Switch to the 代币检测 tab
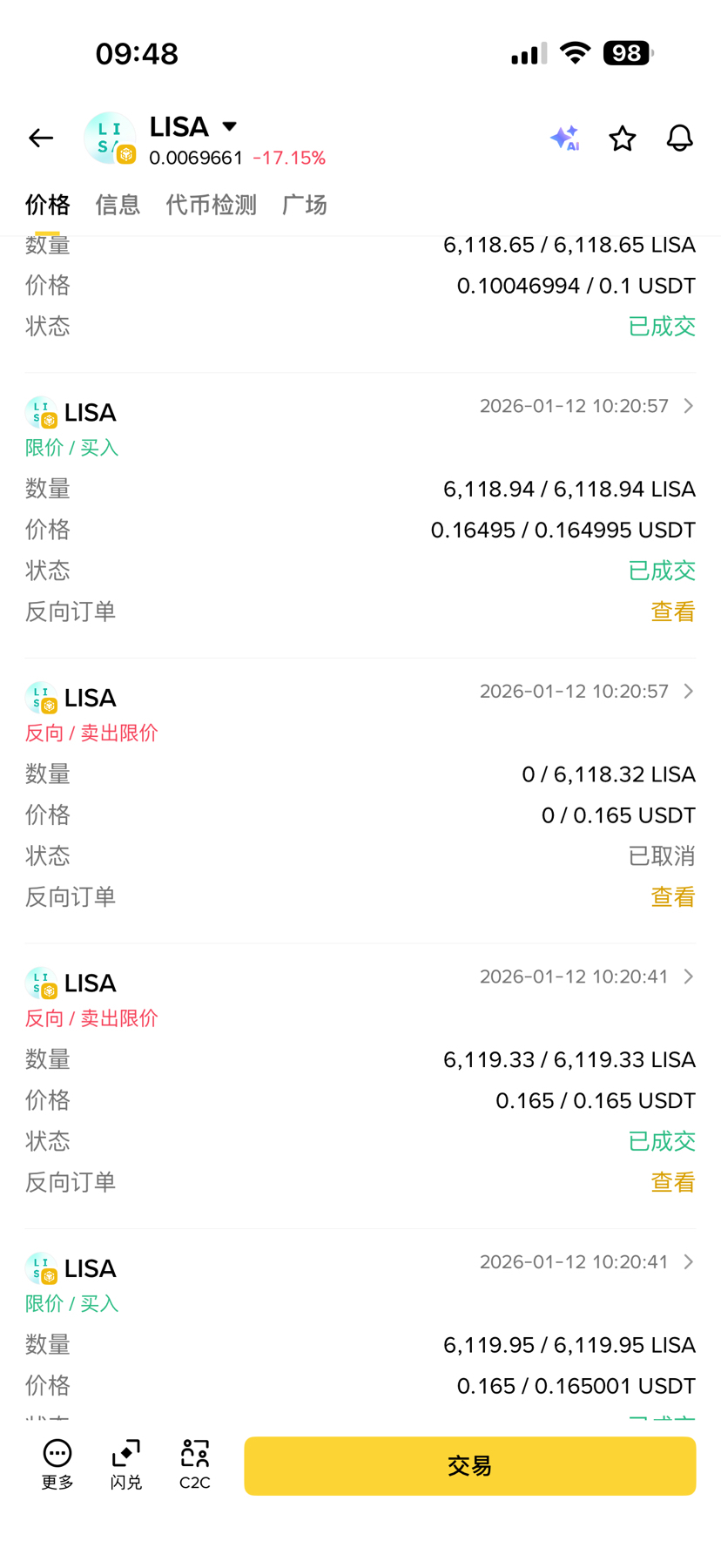Viewport: 721px width, 1568px height. 211,205
